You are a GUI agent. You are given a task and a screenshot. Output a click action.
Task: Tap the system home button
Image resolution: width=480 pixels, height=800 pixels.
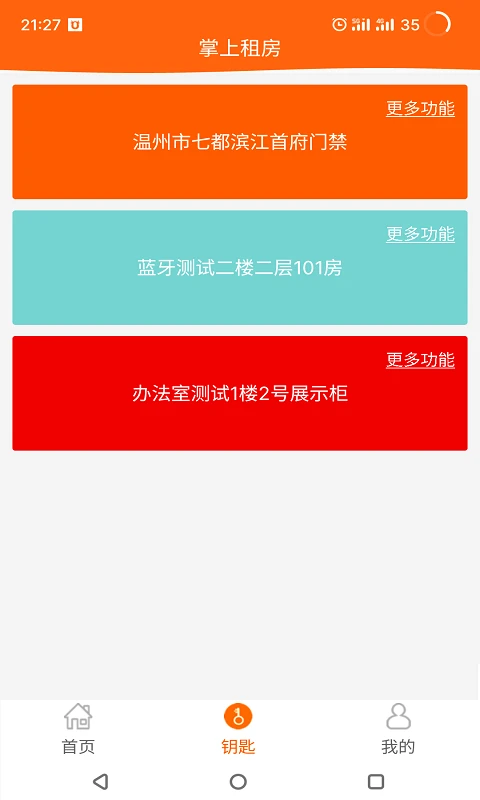click(238, 781)
